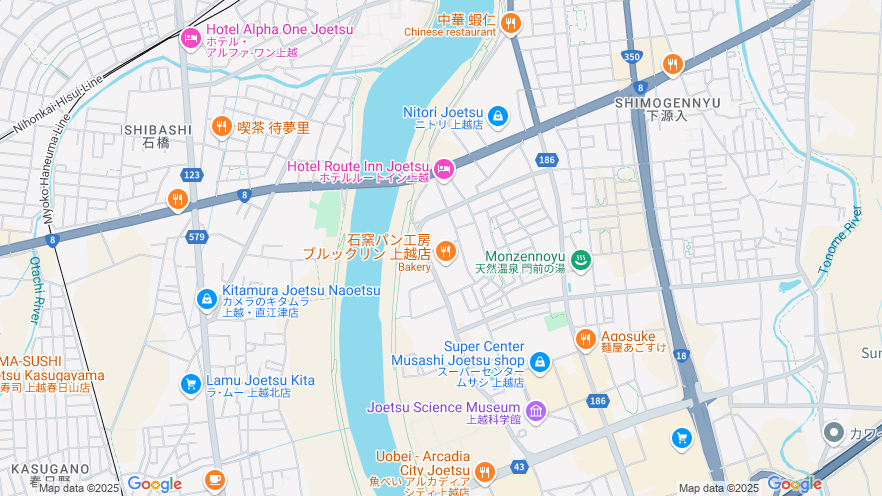
Task: Open Monzennoyu hot spring marker
Action: tap(581, 260)
